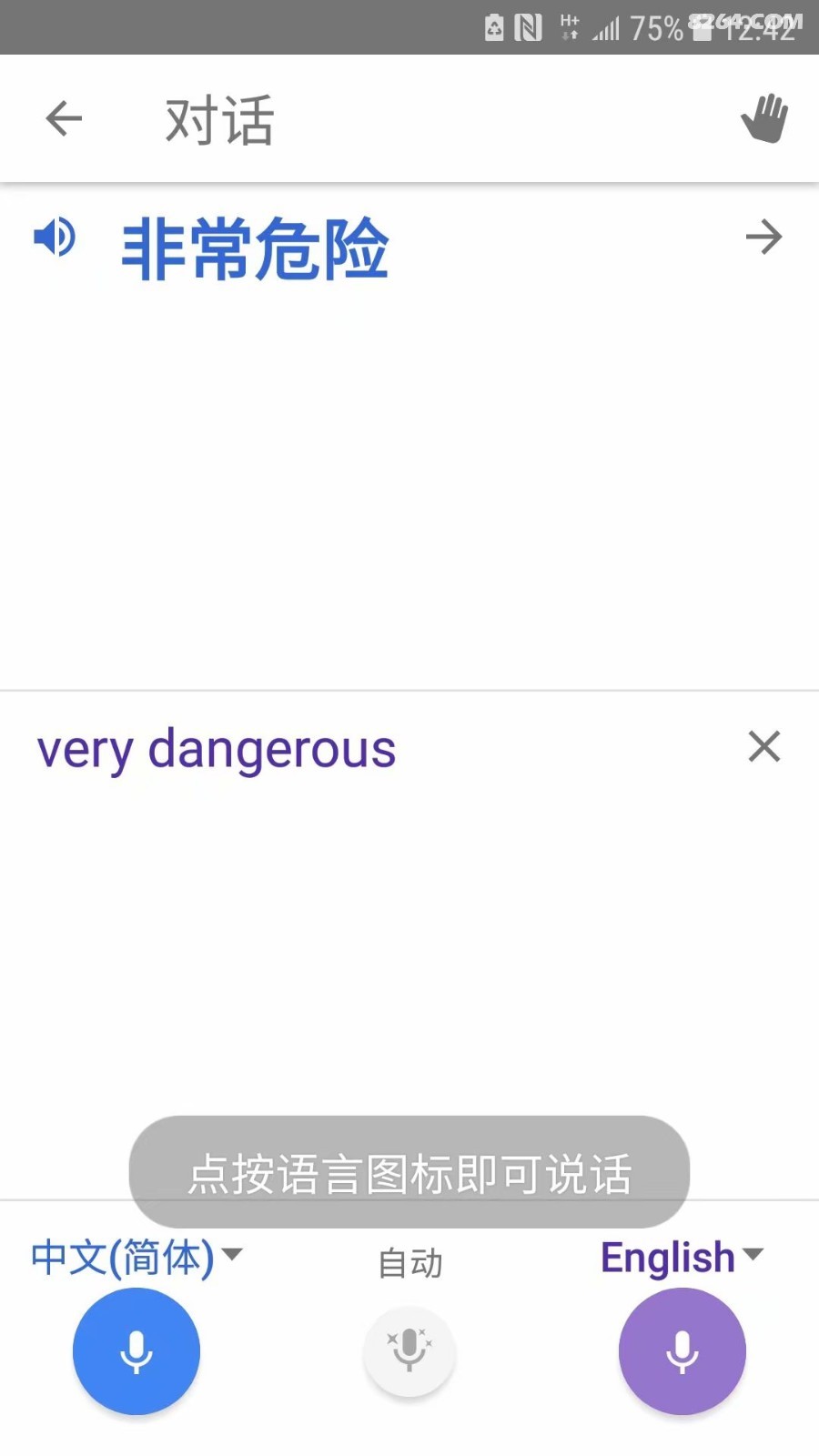Open the English language dropdown

tap(682, 1257)
